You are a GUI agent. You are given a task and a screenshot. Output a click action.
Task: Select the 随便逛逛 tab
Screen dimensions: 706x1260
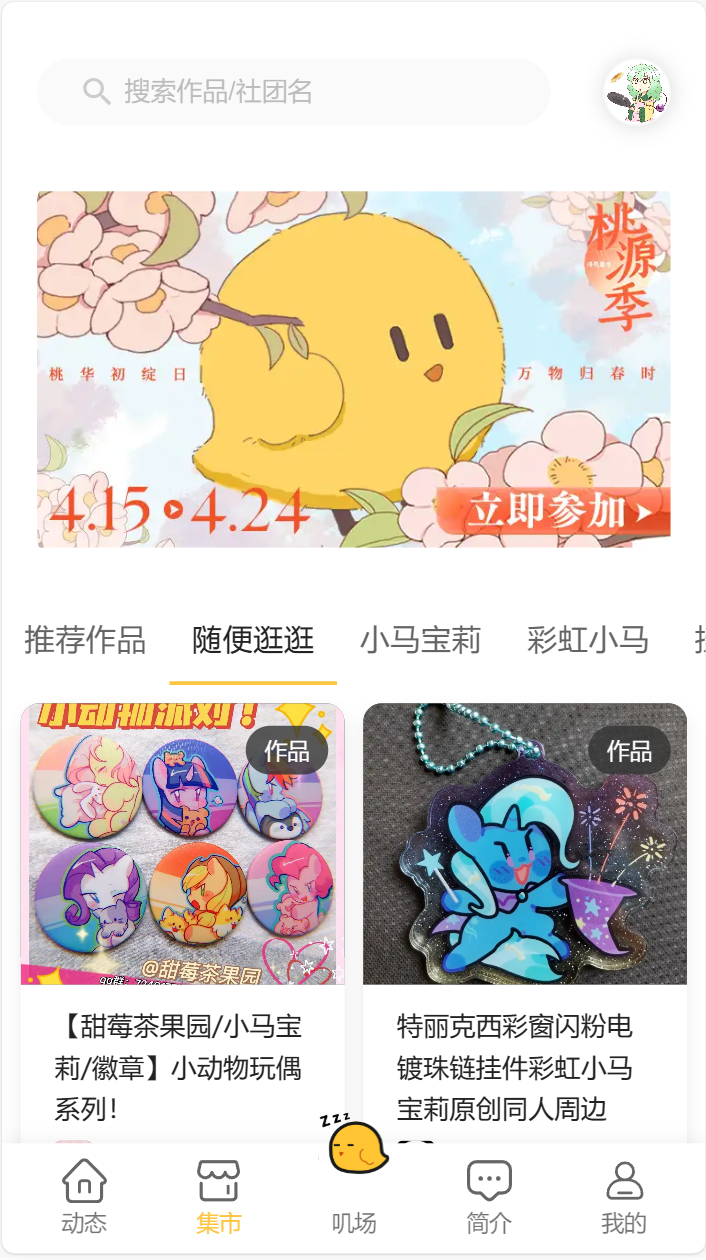click(253, 640)
